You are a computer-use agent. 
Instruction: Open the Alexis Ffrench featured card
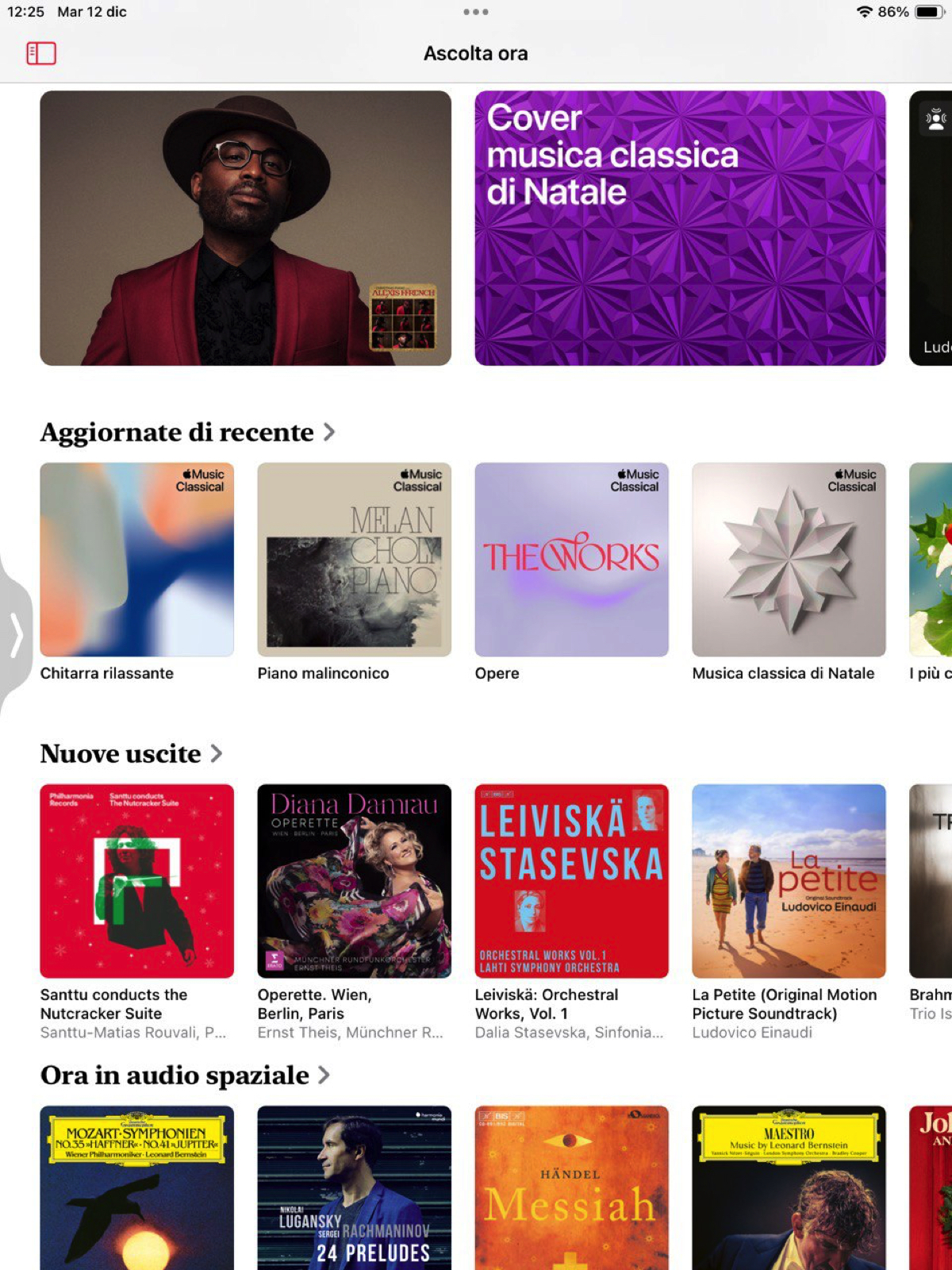point(245,228)
